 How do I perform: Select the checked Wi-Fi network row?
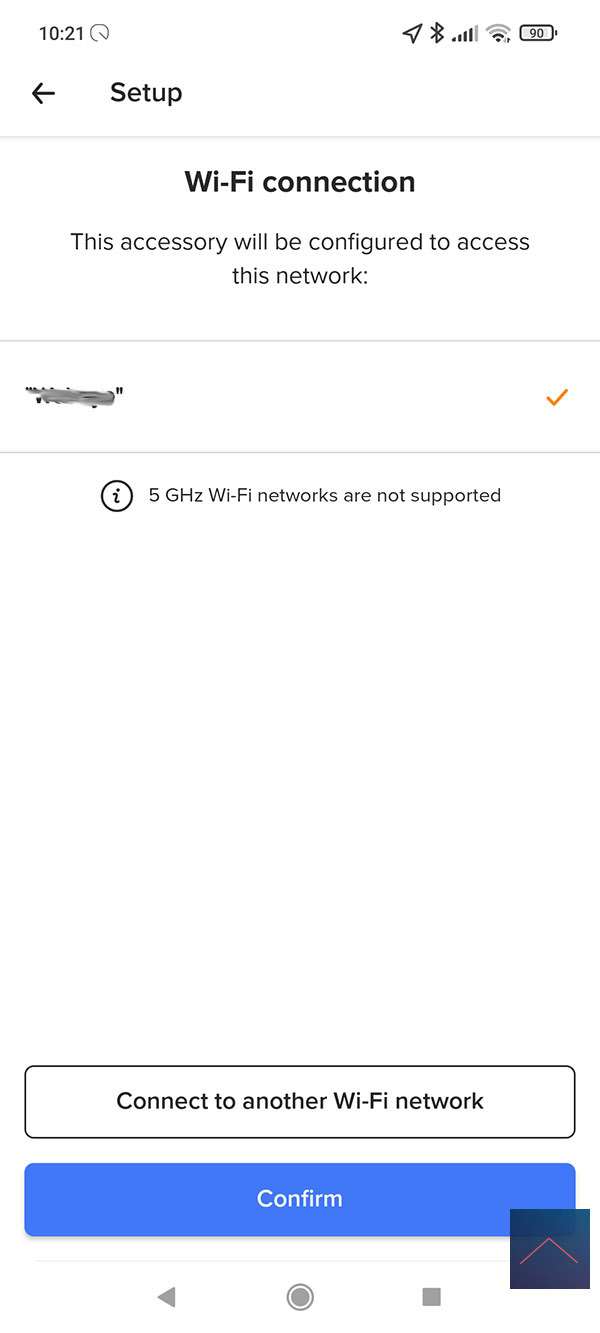click(300, 397)
